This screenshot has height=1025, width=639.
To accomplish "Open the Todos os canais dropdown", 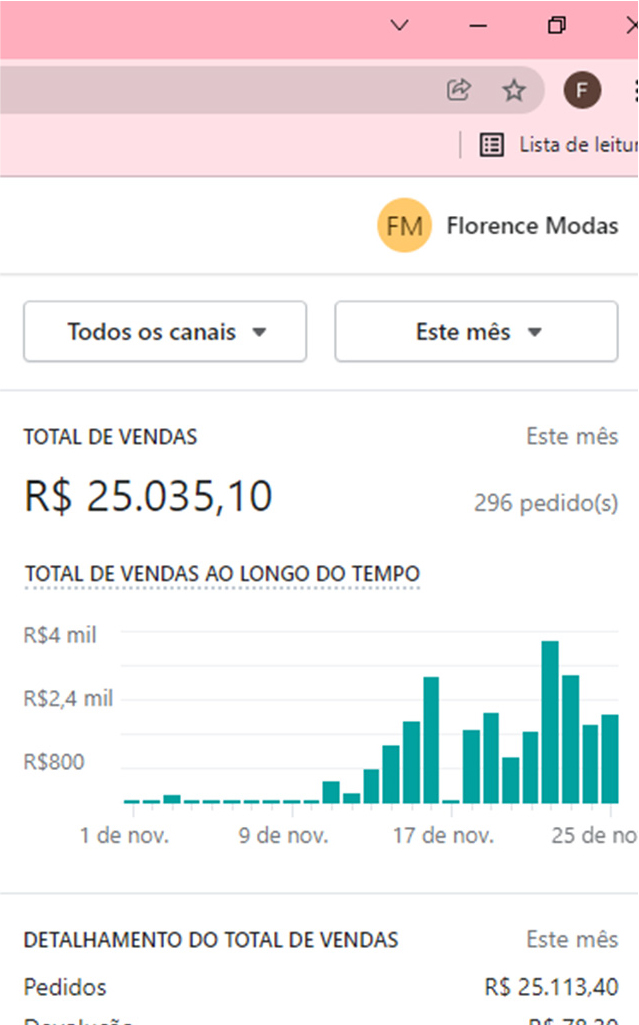I will pos(165,331).
